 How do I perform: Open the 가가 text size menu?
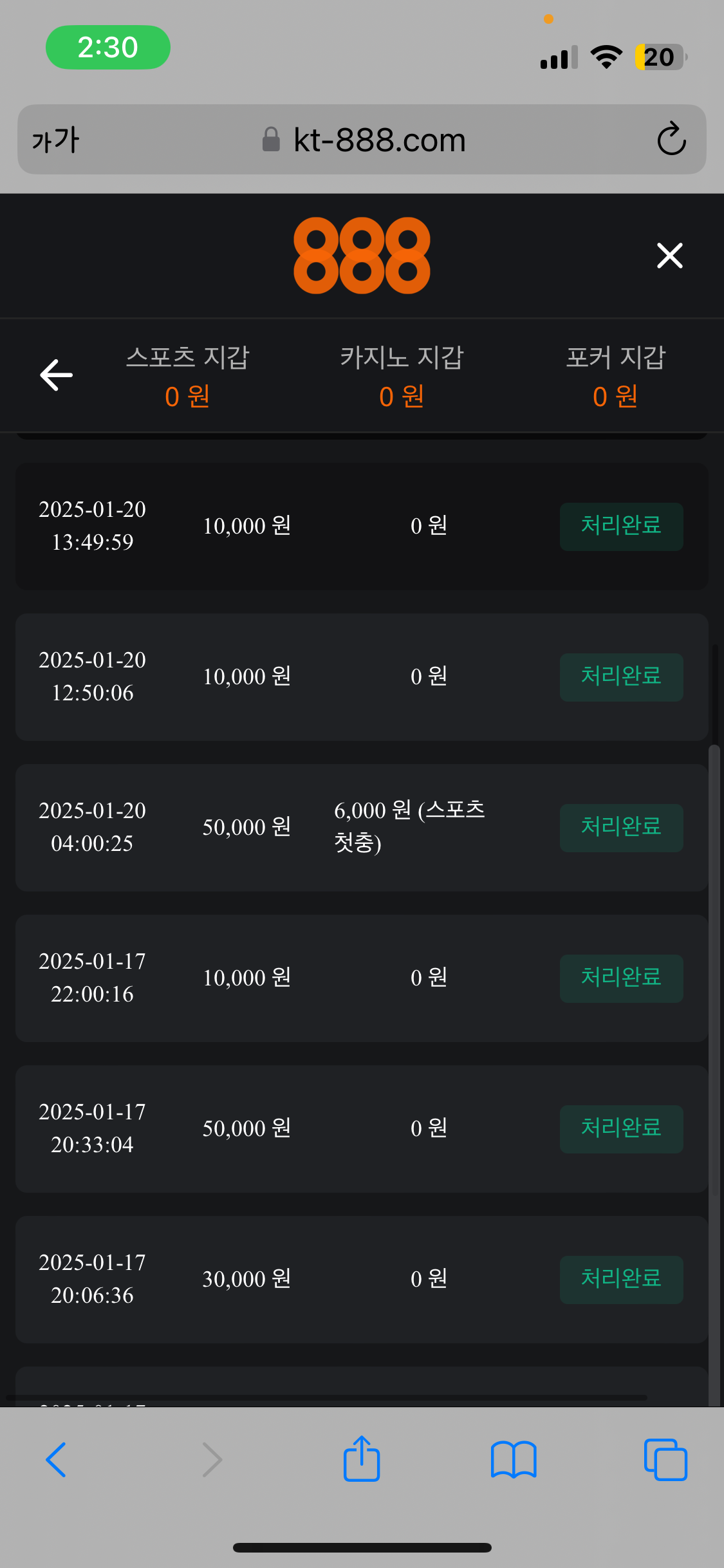point(56,140)
